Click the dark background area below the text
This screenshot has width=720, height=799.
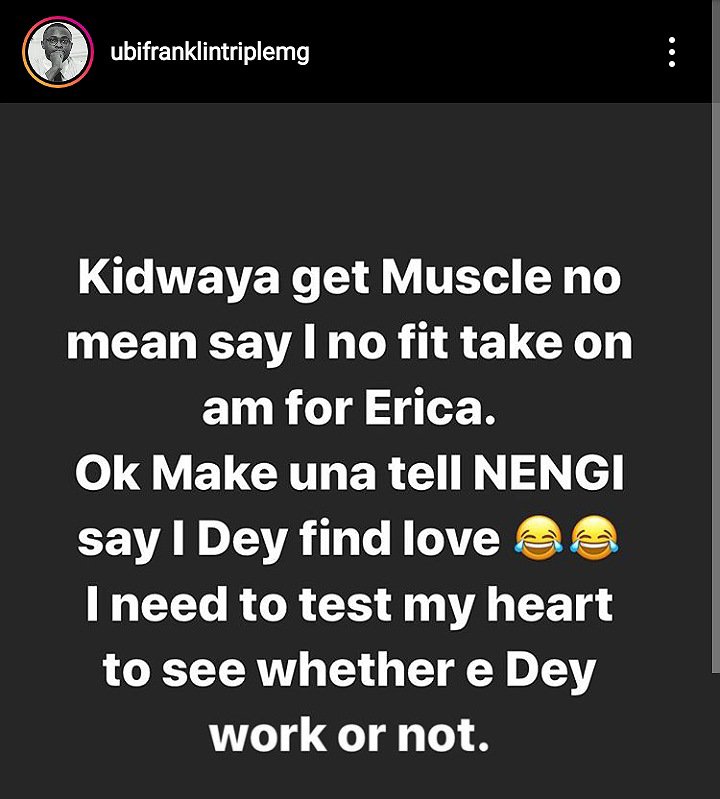click(x=360, y=780)
